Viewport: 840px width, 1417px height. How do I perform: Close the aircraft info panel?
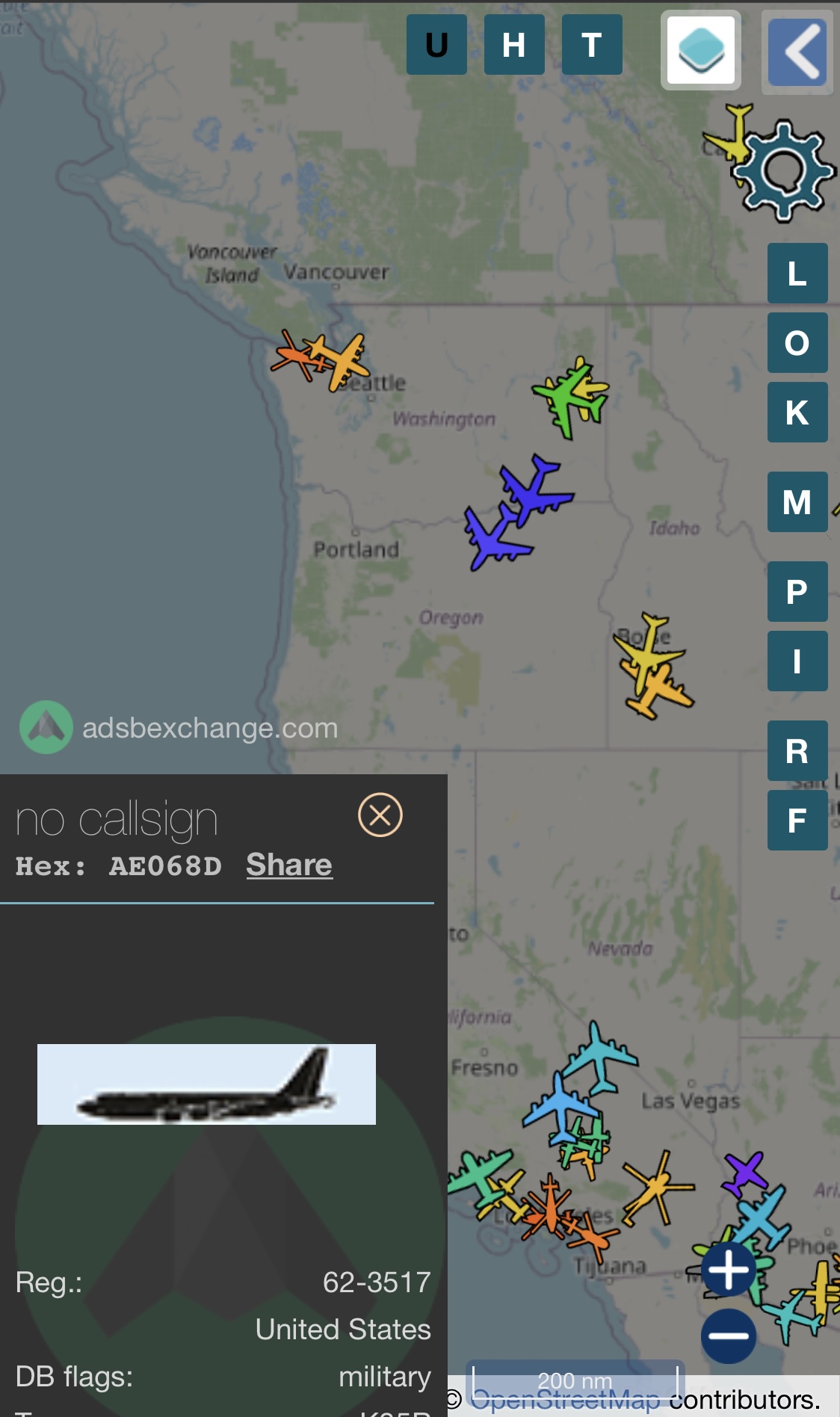tap(380, 815)
